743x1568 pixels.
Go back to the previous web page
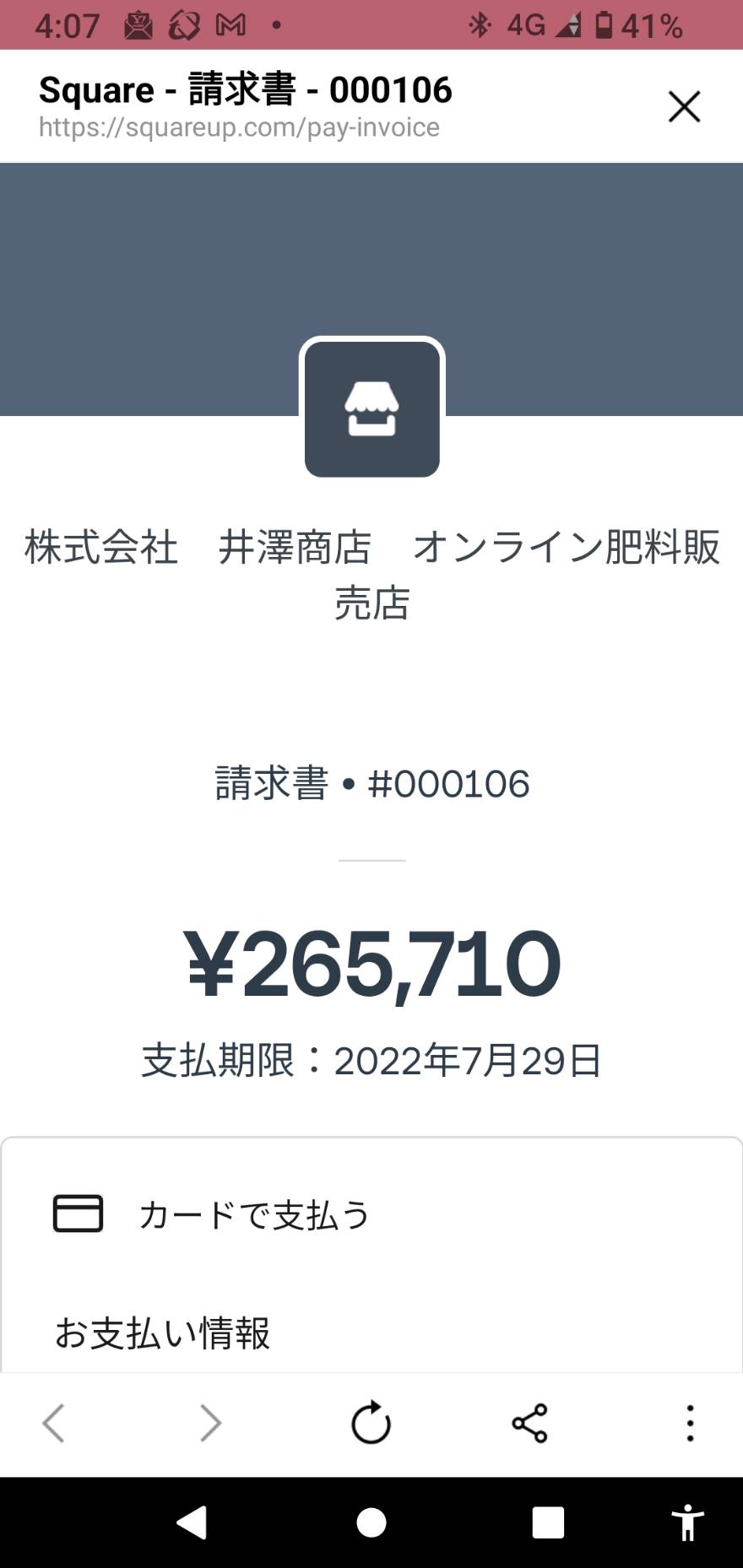pyautogui.click(x=54, y=1424)
